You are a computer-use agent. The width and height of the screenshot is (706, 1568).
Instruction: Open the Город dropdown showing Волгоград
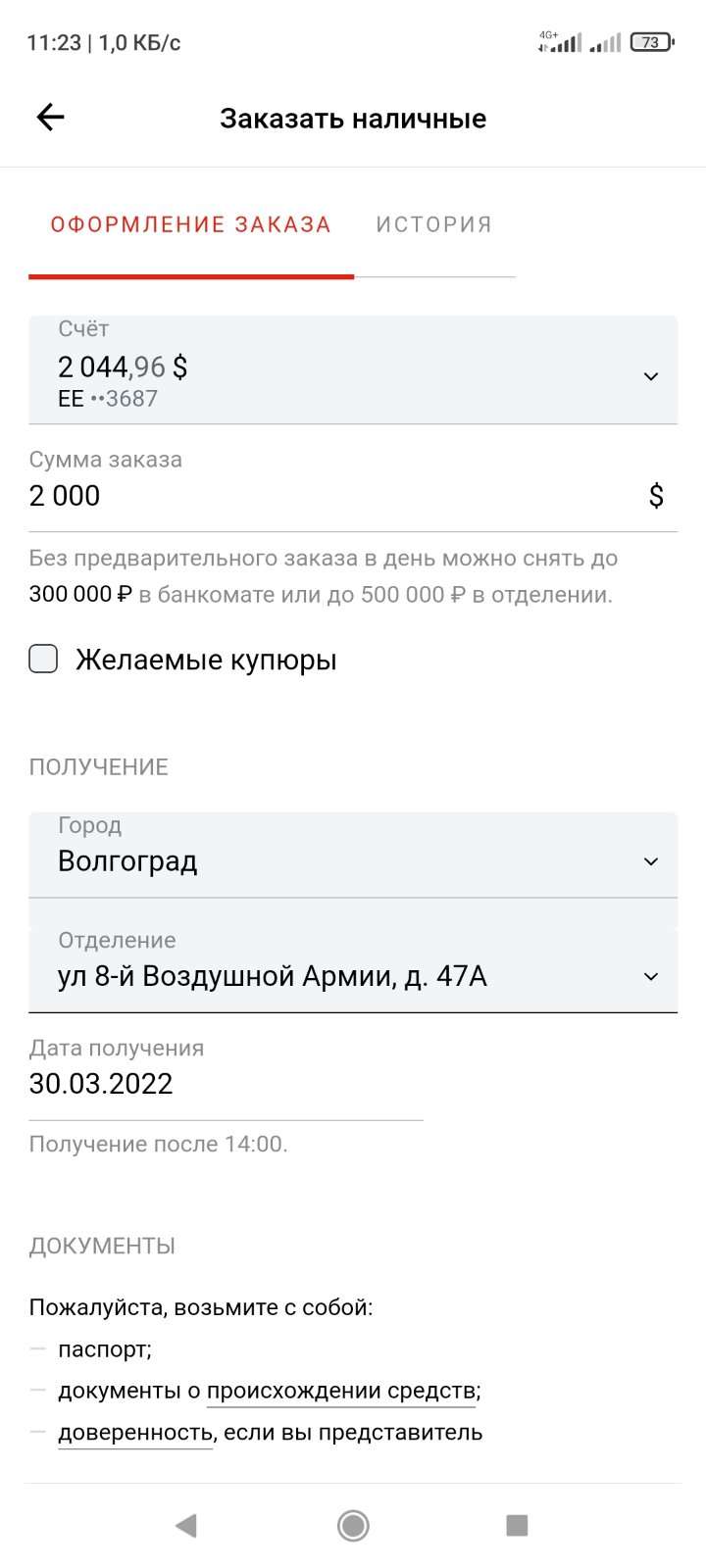[x=353, y=855]
